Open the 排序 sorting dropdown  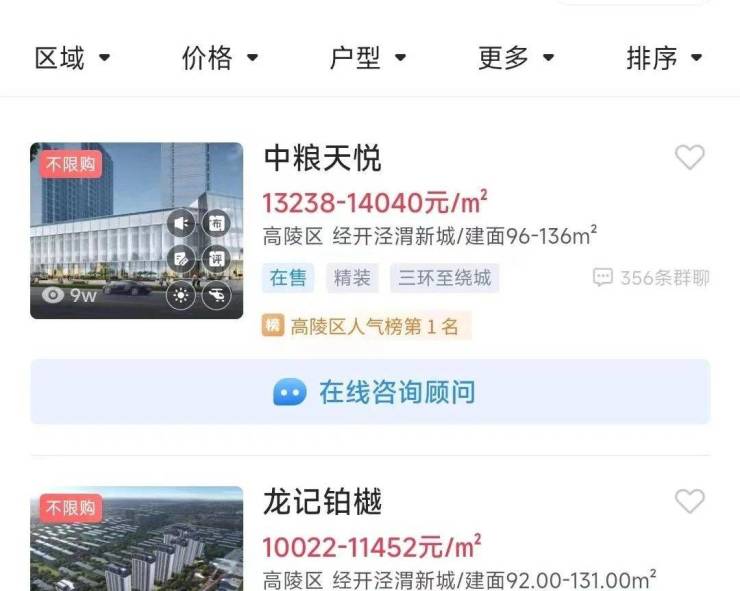pyautogui.click(x=664, y=58)
